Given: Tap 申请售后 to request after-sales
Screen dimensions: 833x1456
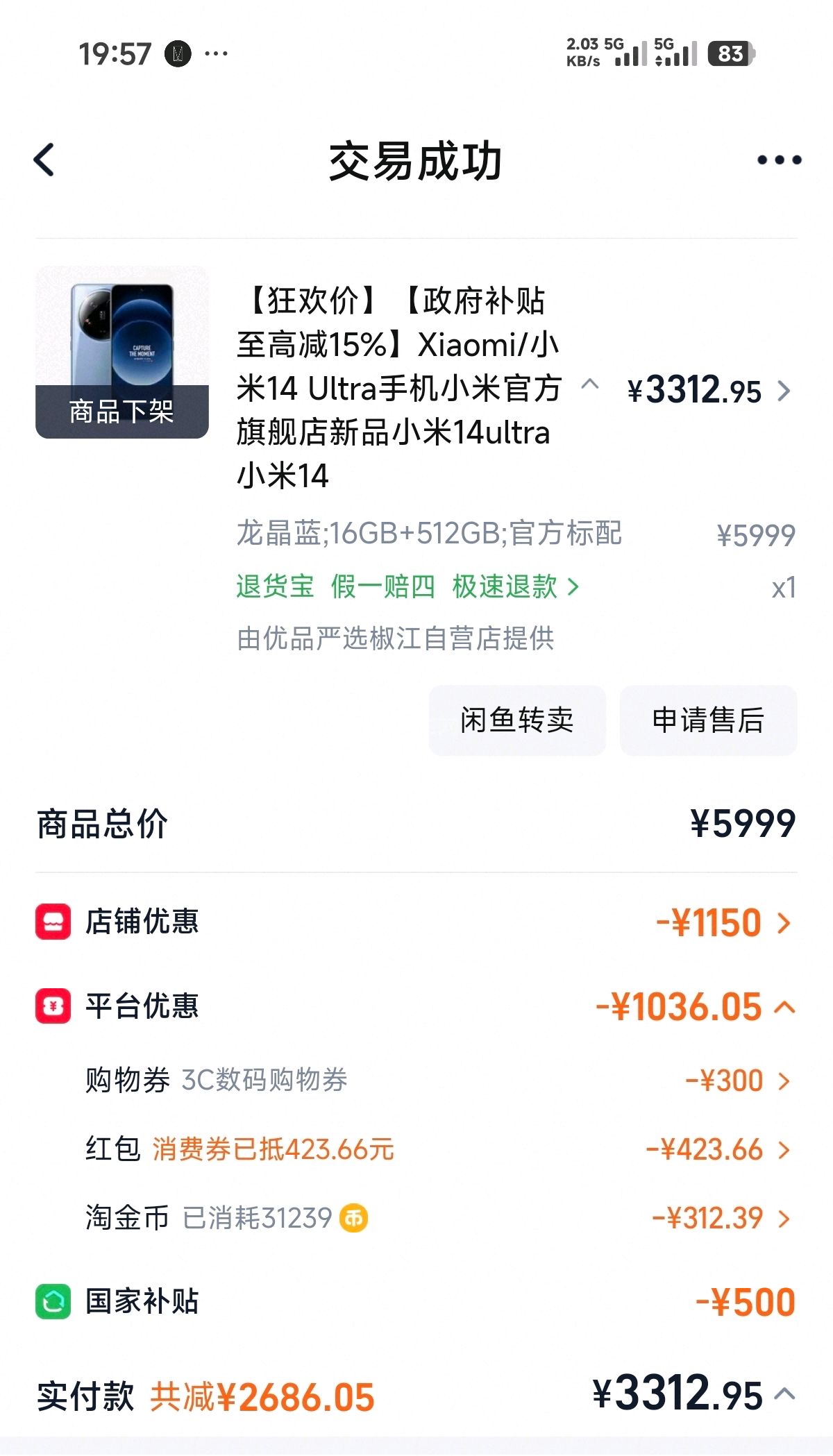Looking at the screenshot, I should click(708, 720).
